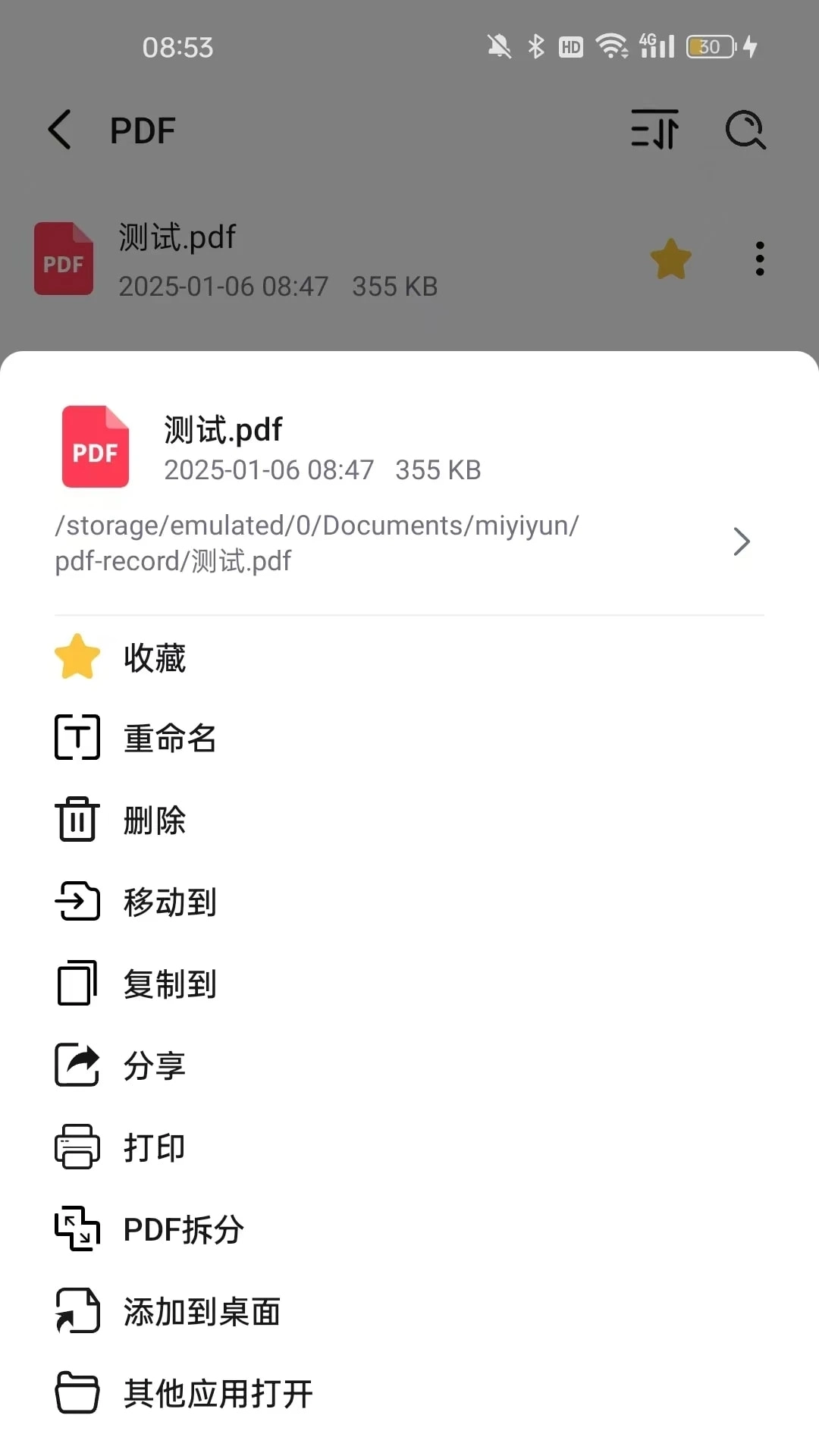Image resolution: width=819 pixels, height=1456 pixels.
Task: Open the three-dot menu on 测试.pdf
Action: 759,259
